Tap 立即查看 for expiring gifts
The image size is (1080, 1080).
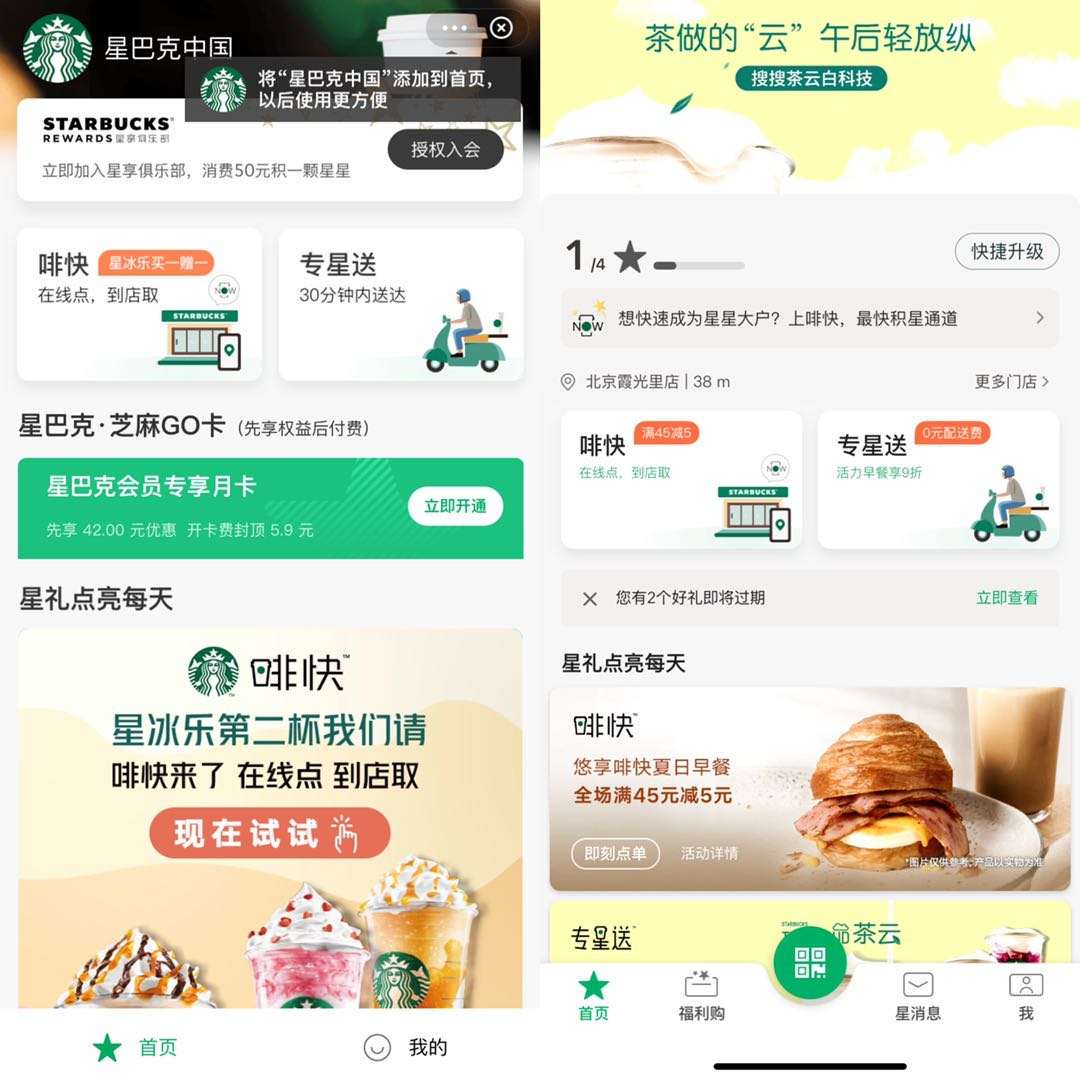coord(1006,598)
